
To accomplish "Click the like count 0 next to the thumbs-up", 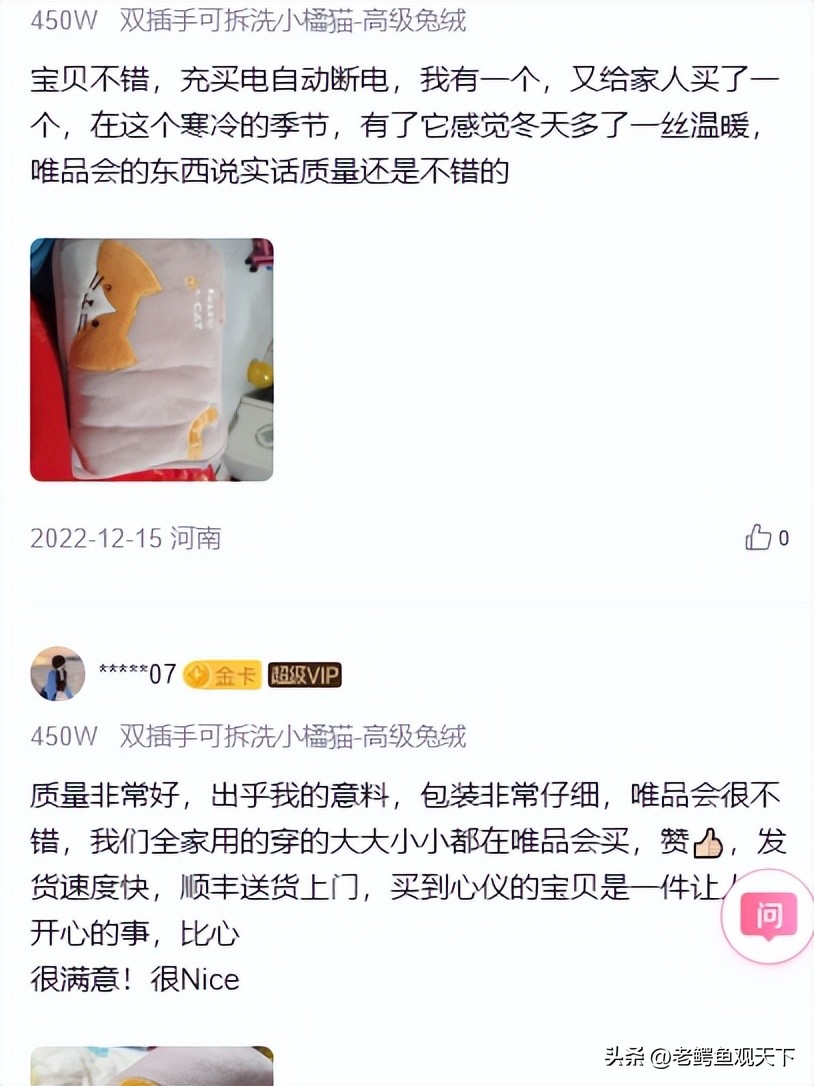I will pyautogui.click(x=785, y=537).
